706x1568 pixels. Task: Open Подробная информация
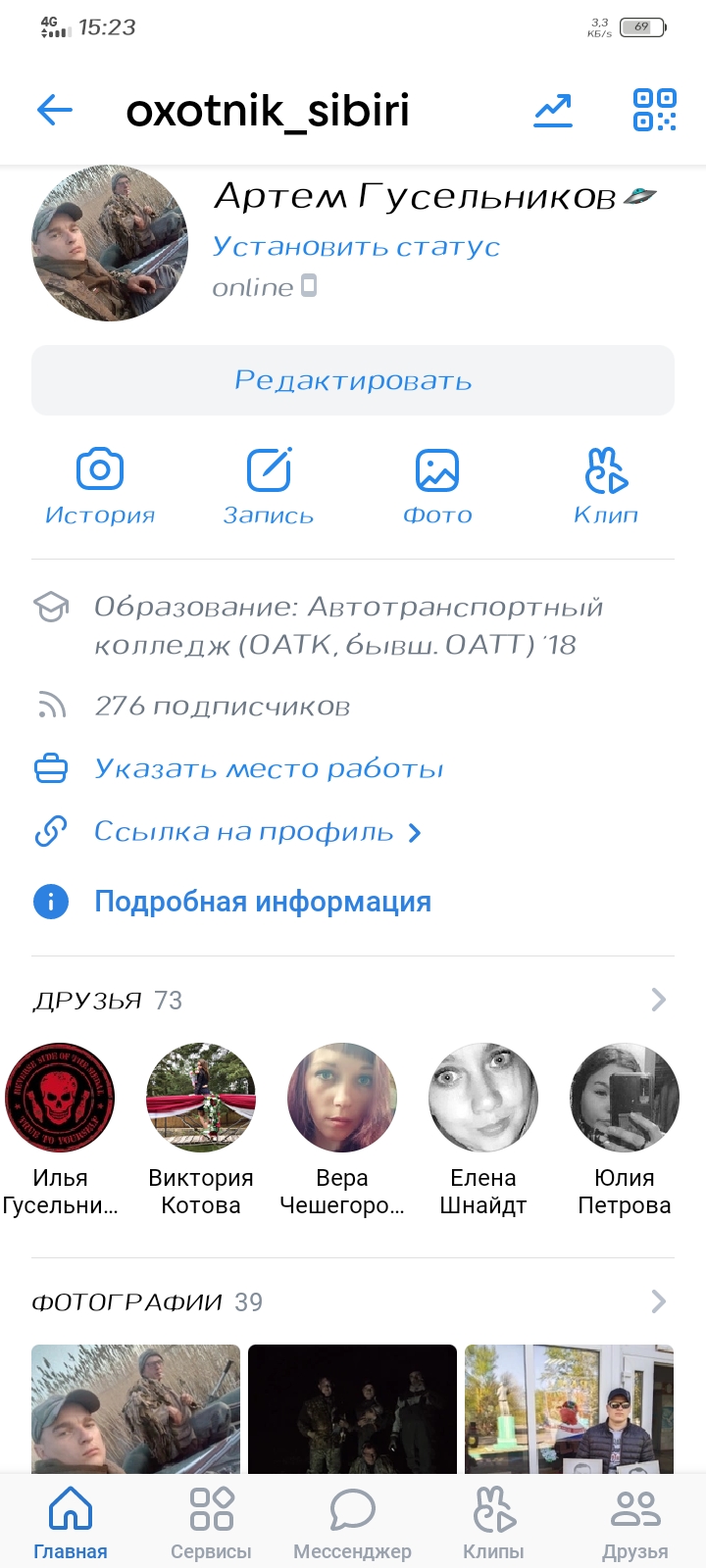pyautogui.click(x=263, y=902)
